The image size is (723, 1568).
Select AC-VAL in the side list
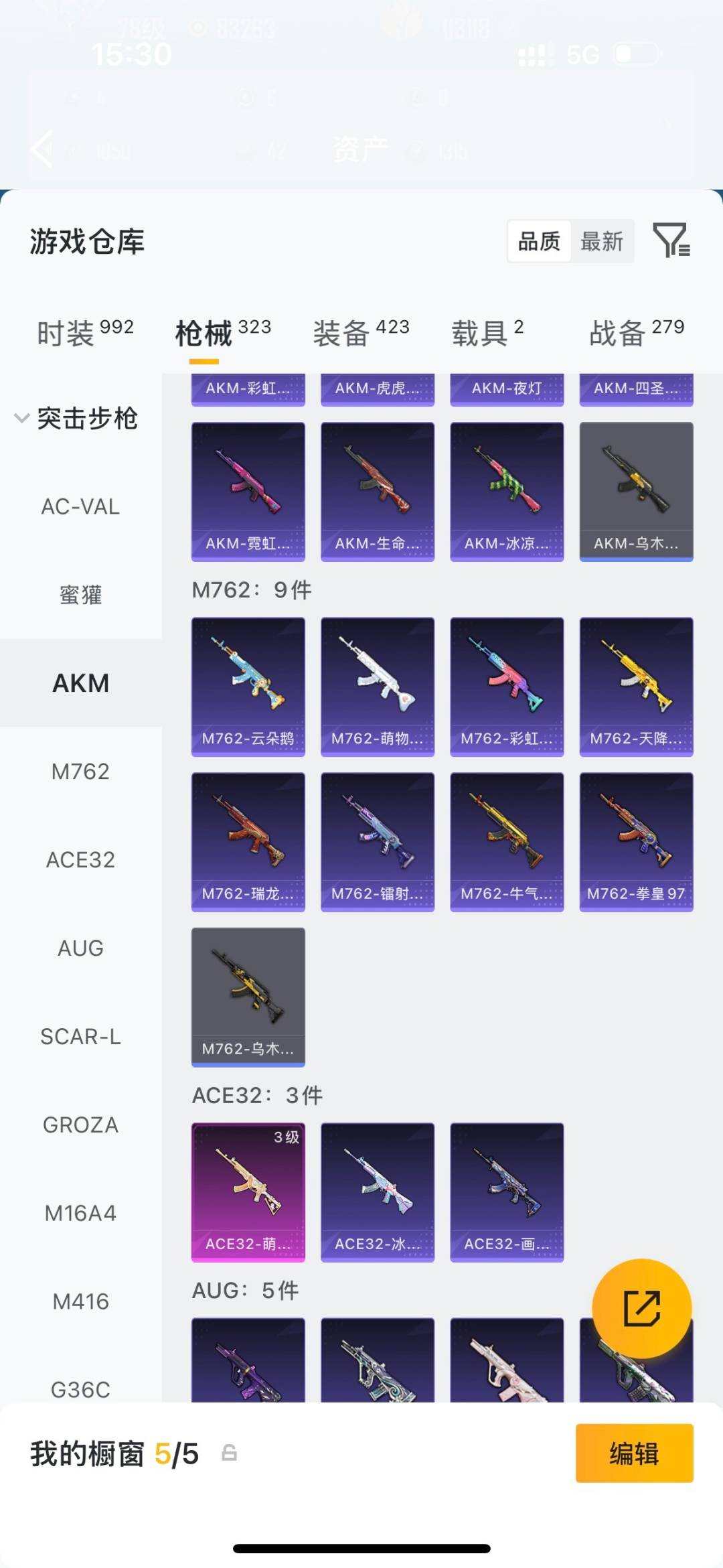(x=80, y=507)
